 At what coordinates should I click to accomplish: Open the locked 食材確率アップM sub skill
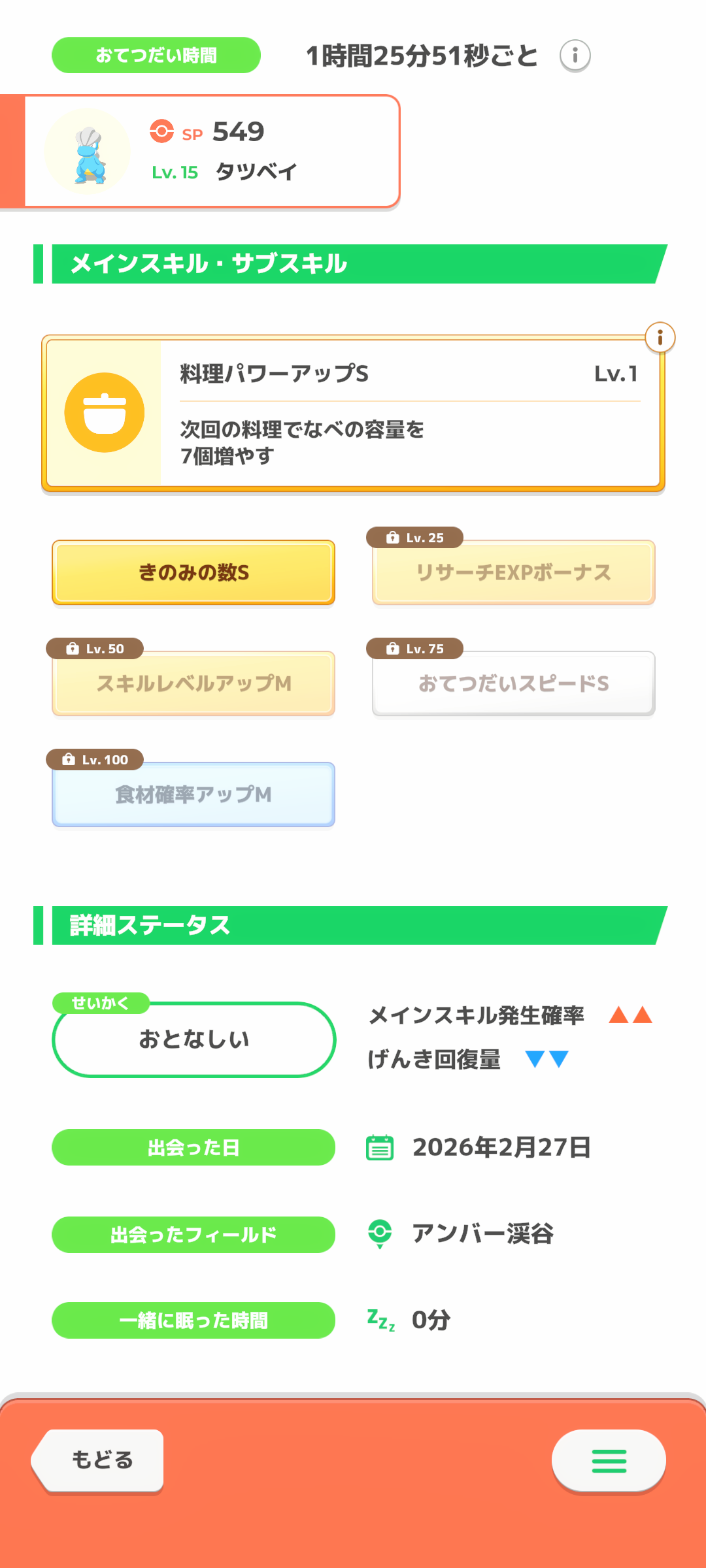[193, 794]
